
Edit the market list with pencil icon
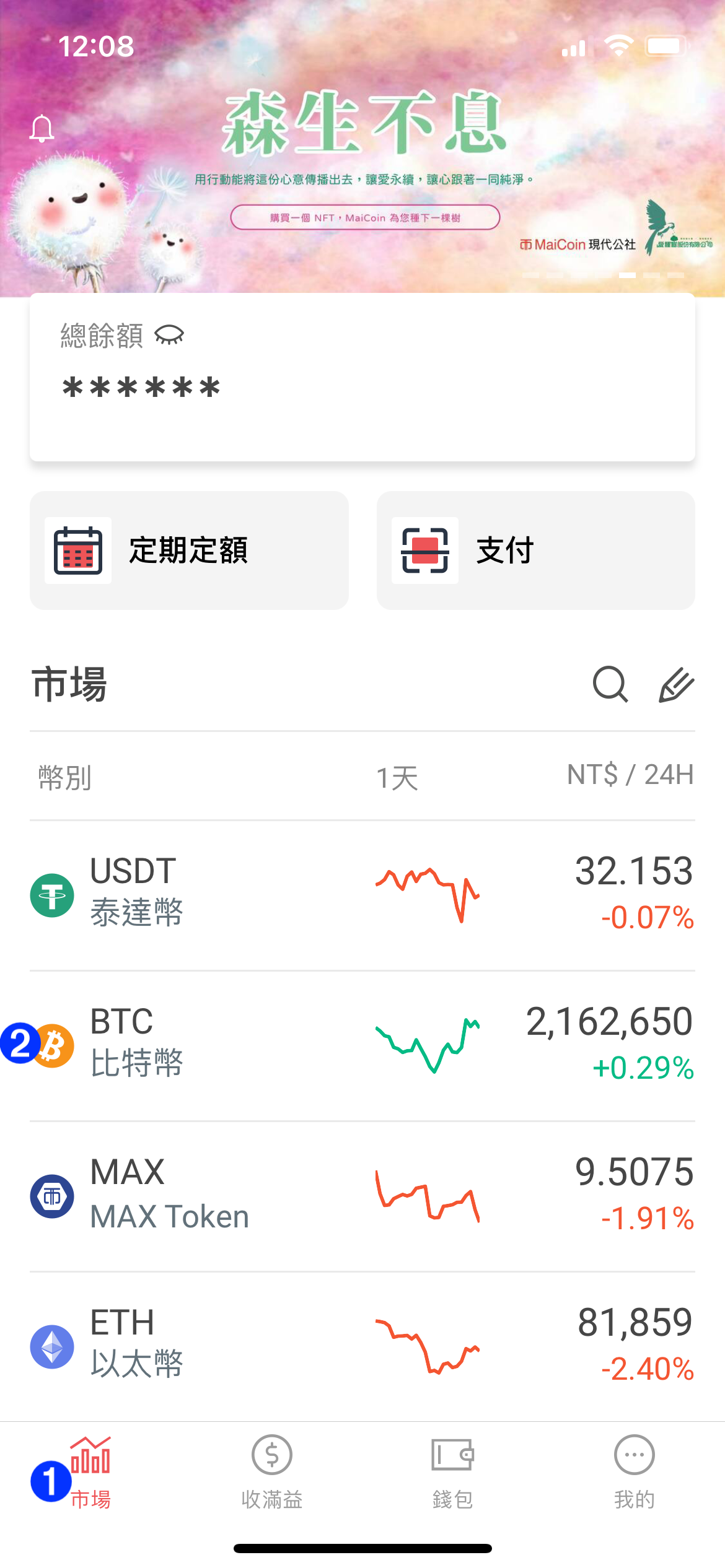point(675,684)
